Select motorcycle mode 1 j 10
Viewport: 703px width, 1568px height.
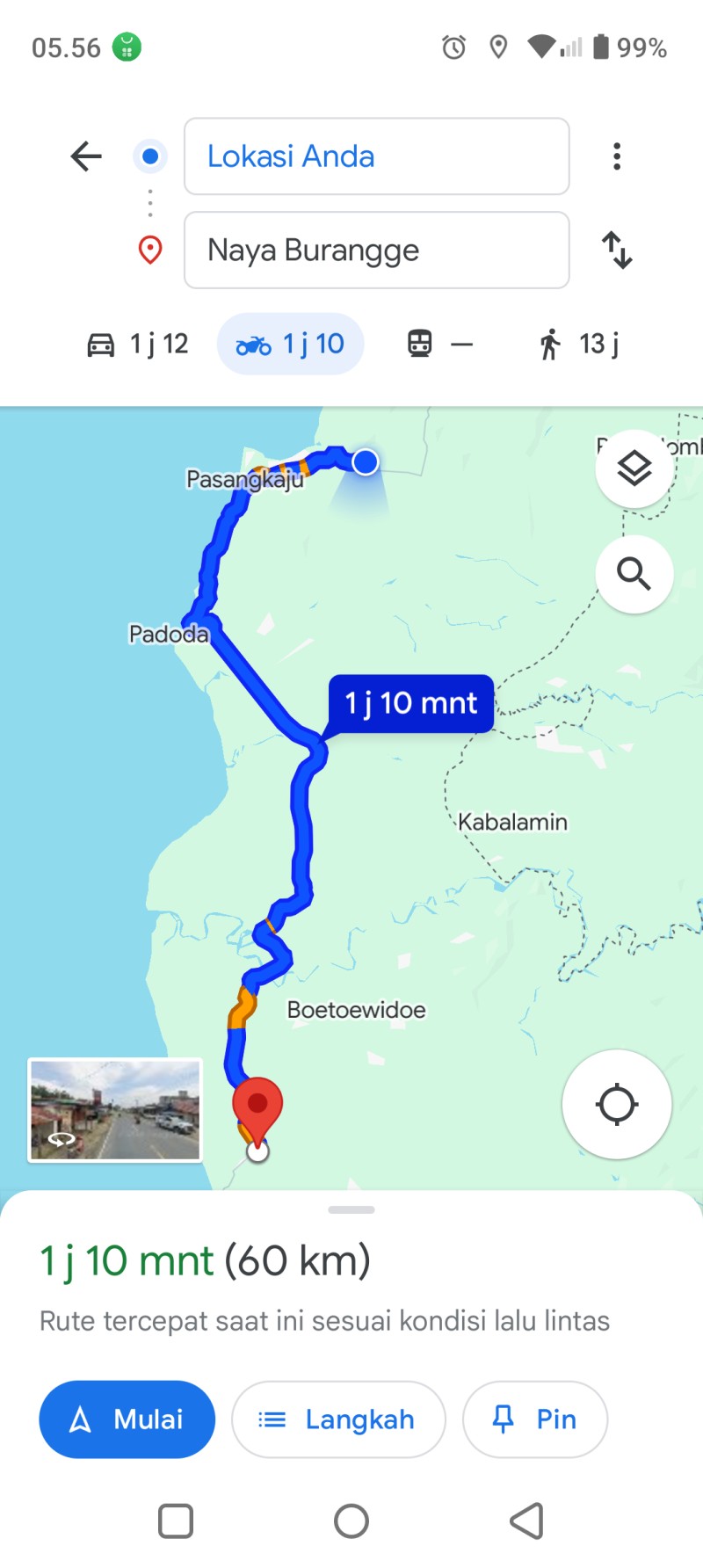pos(291,344)
